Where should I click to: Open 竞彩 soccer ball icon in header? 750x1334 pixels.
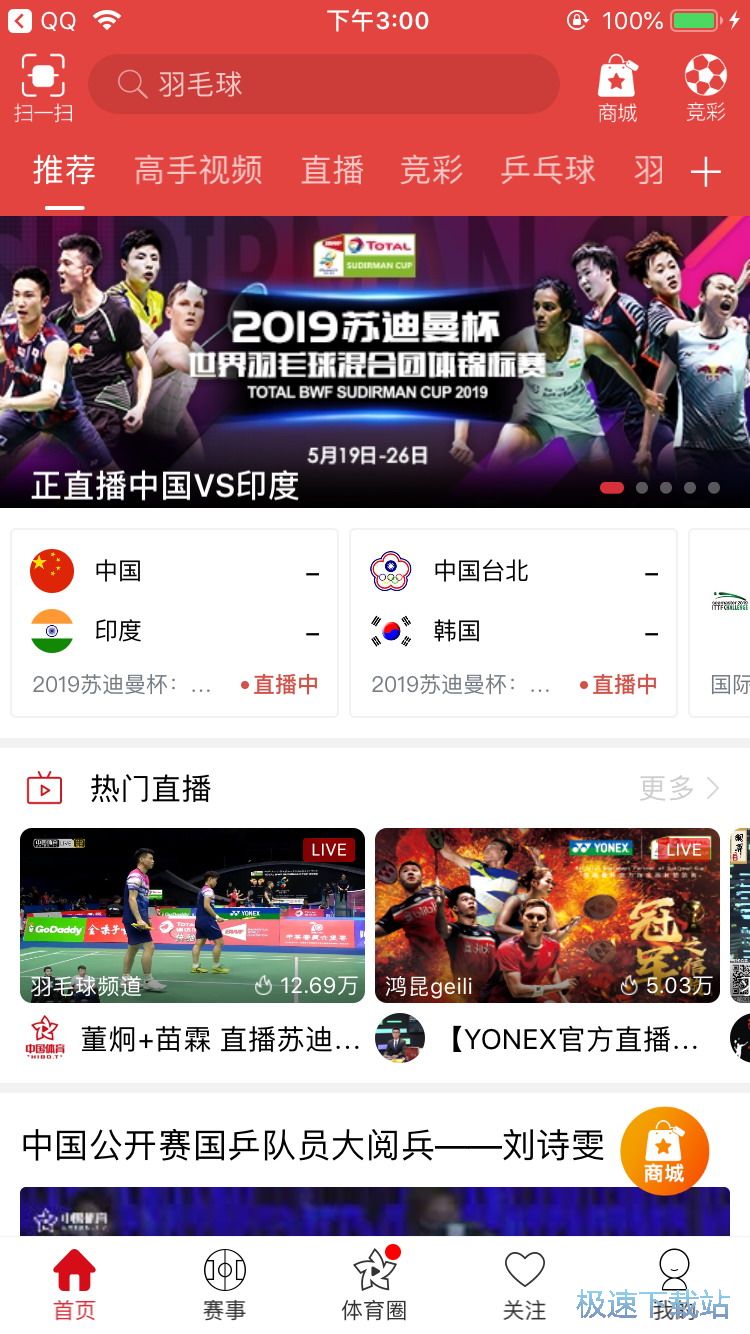(705, 87)
